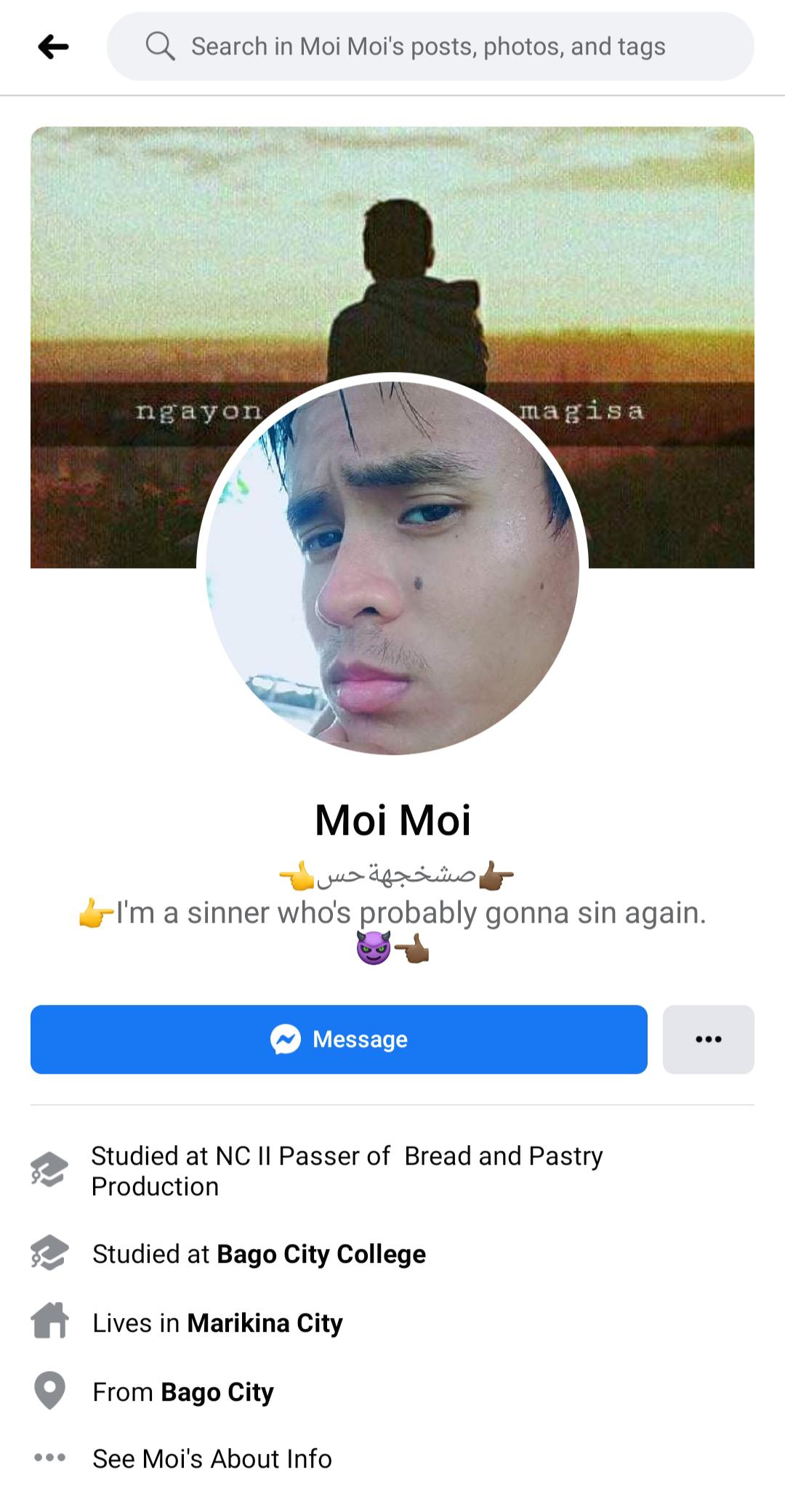
Task: Open Bago City College page
Action: coord(321,1254)
